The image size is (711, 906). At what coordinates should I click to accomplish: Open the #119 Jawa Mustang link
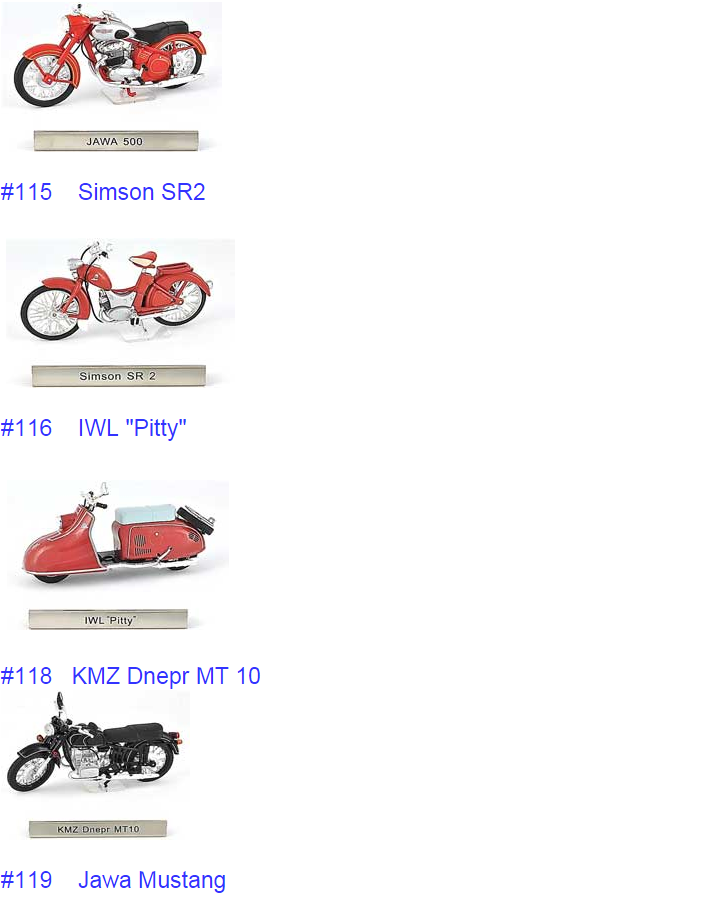coord(113,880)
